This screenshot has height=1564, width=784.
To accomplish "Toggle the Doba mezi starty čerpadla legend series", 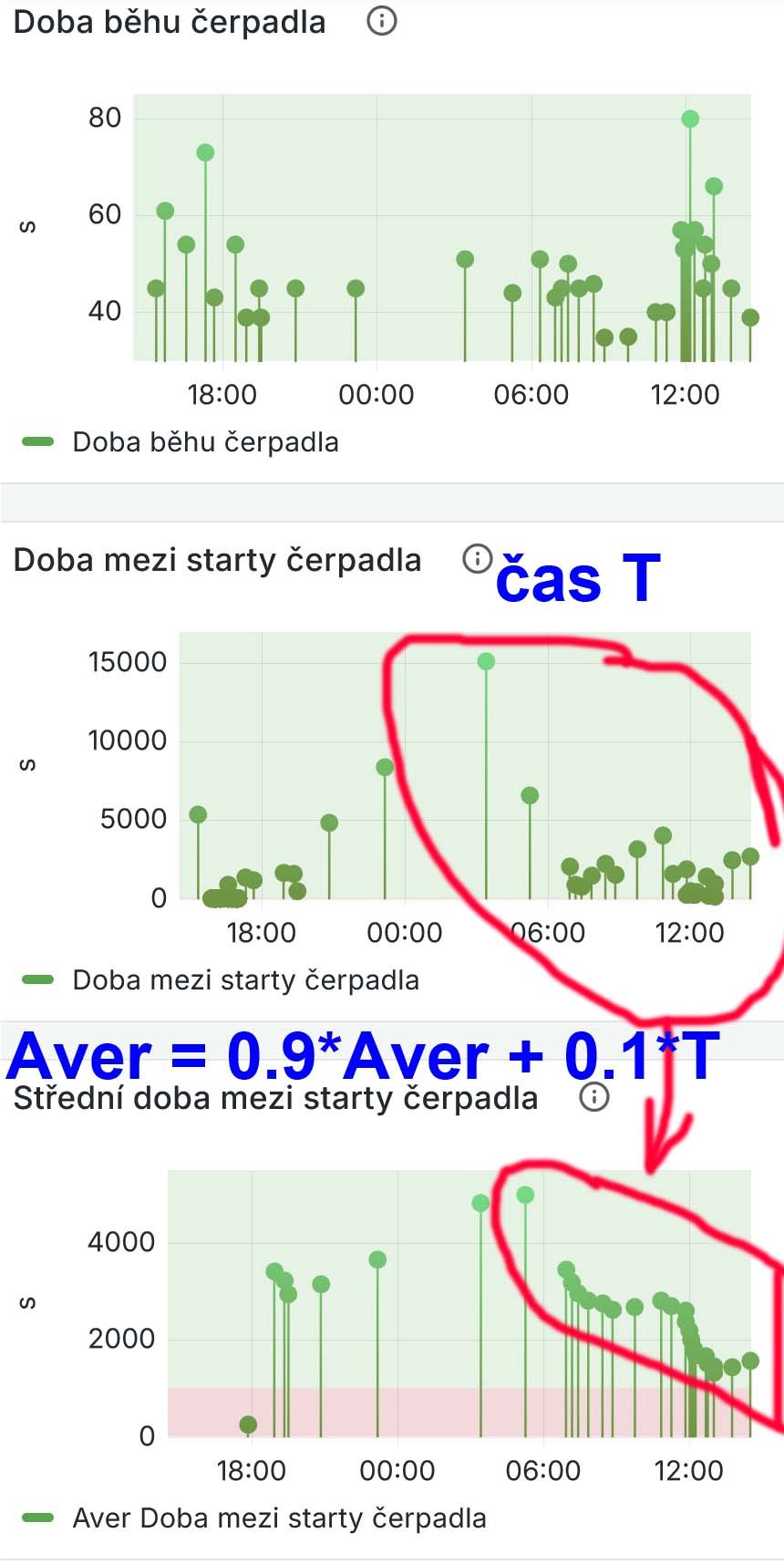I will click(221, 980).
